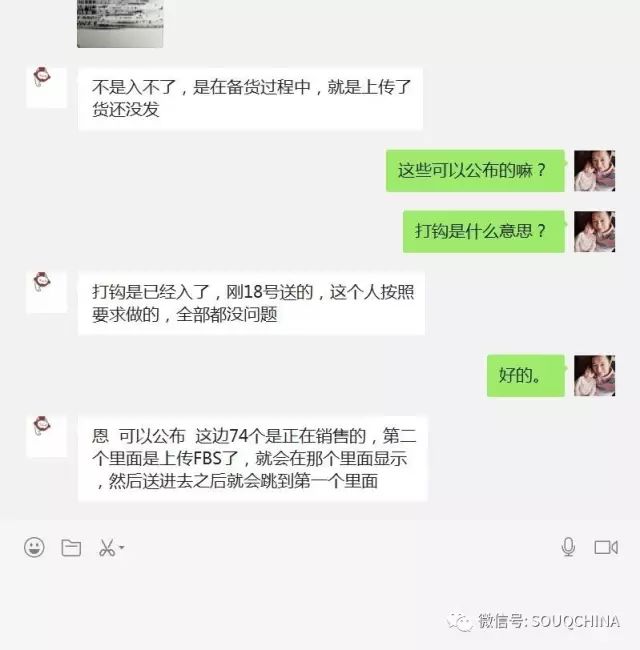Screen dimensions: 640x650
Task: Open the screenshot scissors tool
Action: click(x=106, y=547)
